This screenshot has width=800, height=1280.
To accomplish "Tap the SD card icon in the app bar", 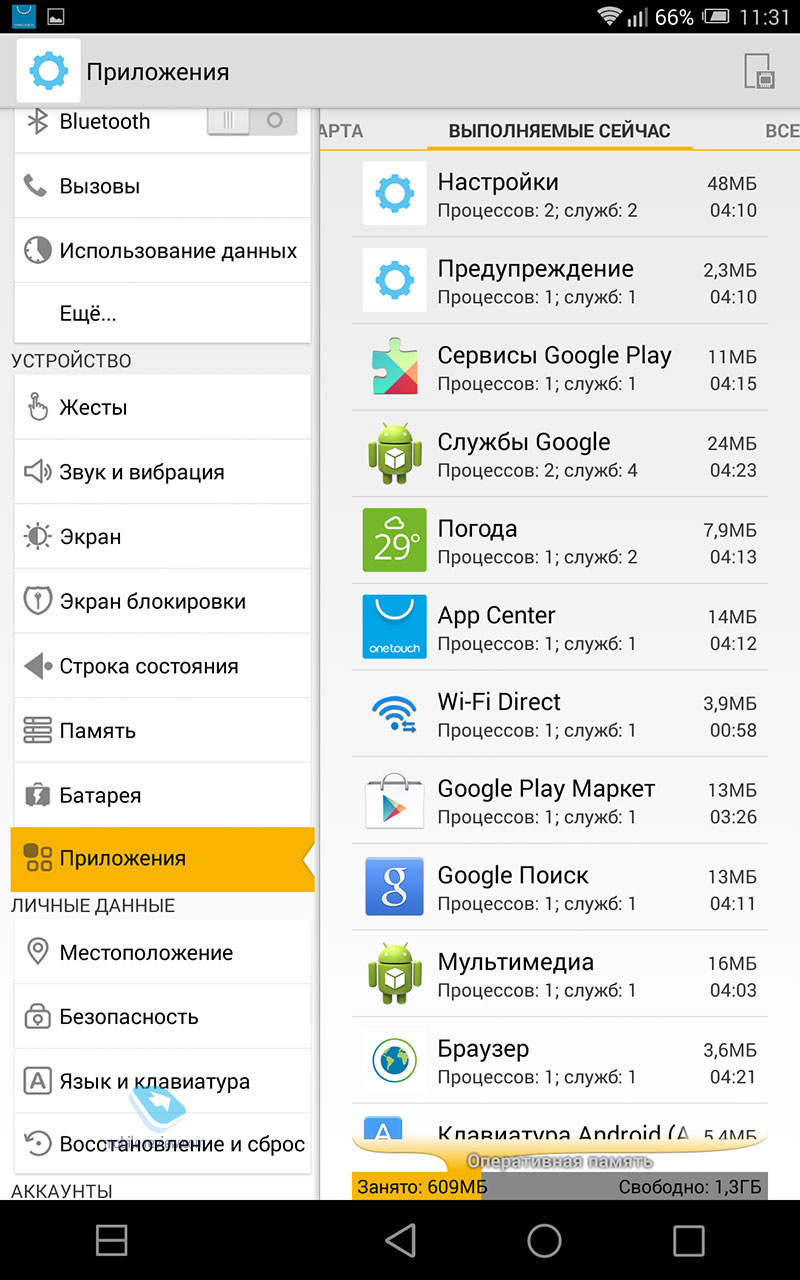I will [759, 73].
